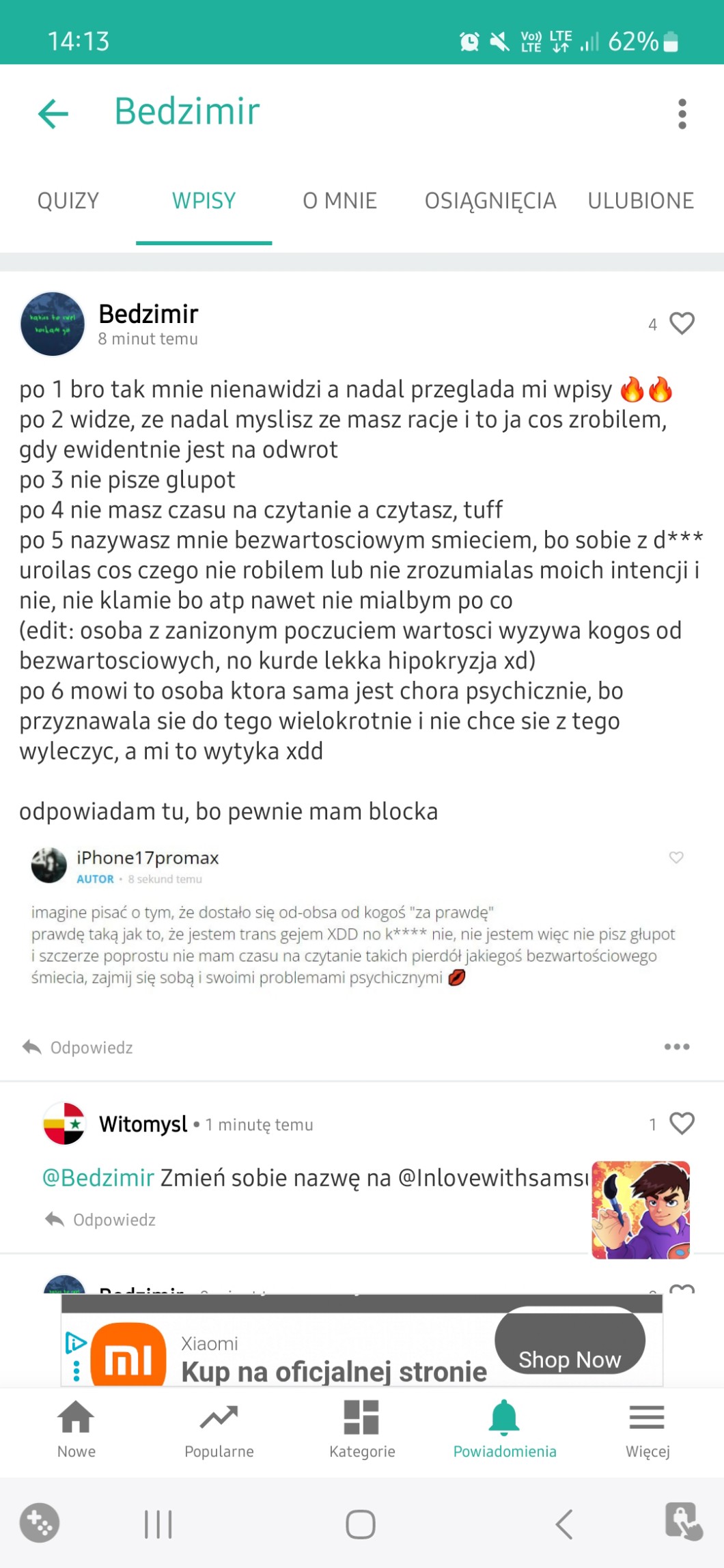Open the Popularne section
The height and width of the screenshot is (1568, 724).
pos(219,1429)
